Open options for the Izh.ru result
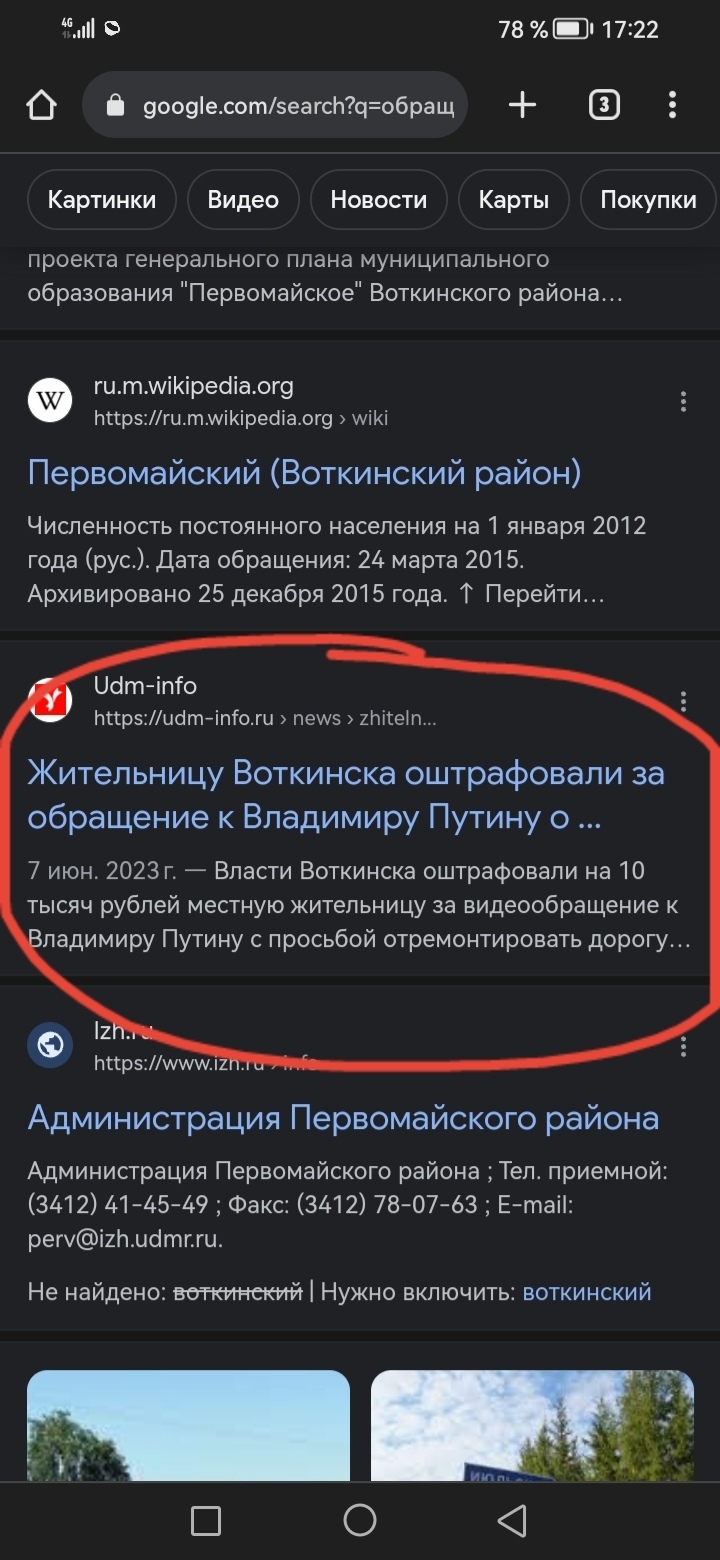The image size is (720, 1560). coord(683,1047)
